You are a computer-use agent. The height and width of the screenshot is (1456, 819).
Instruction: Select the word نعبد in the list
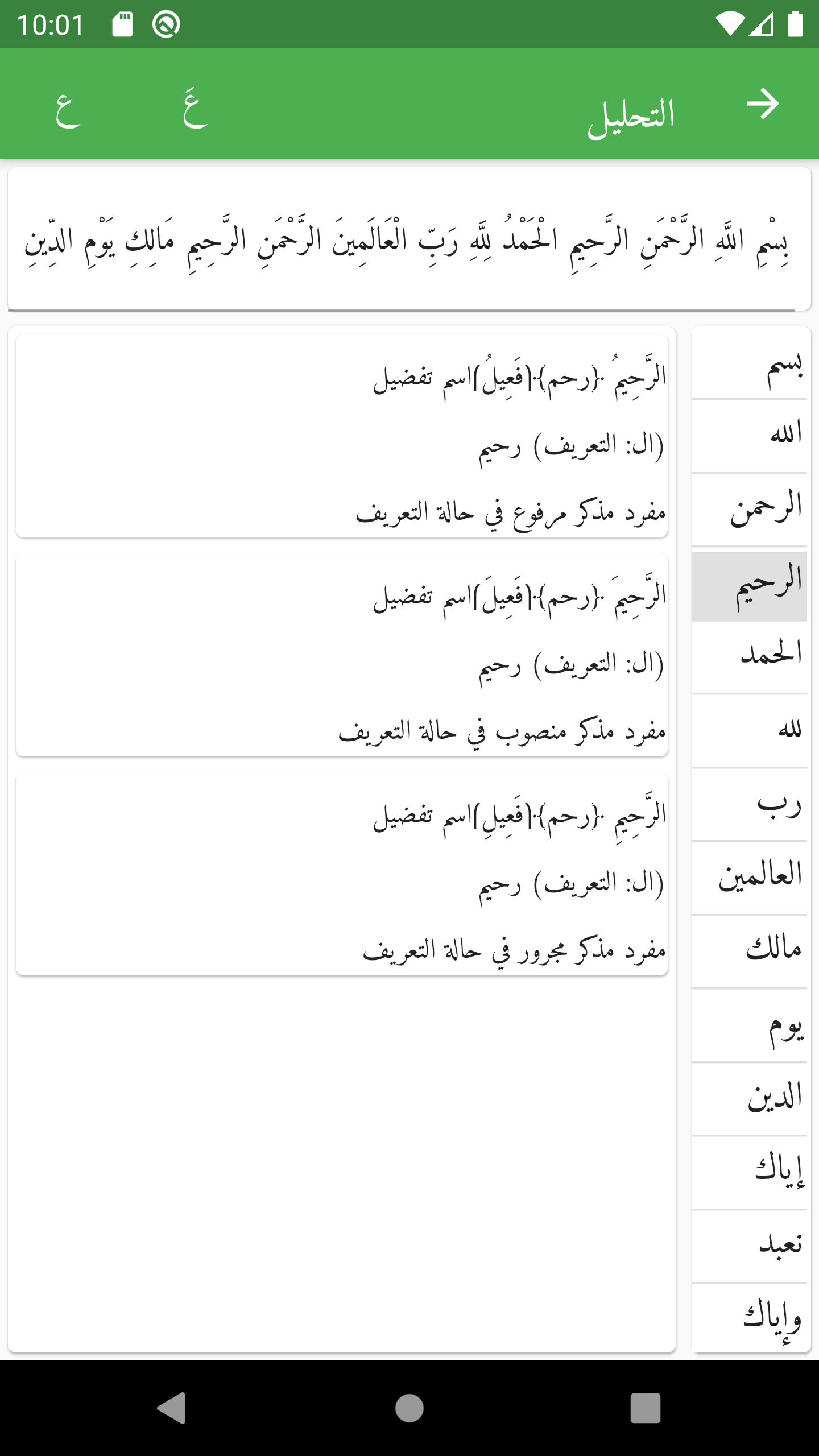pyautogui.click(x=750, y=1246)
